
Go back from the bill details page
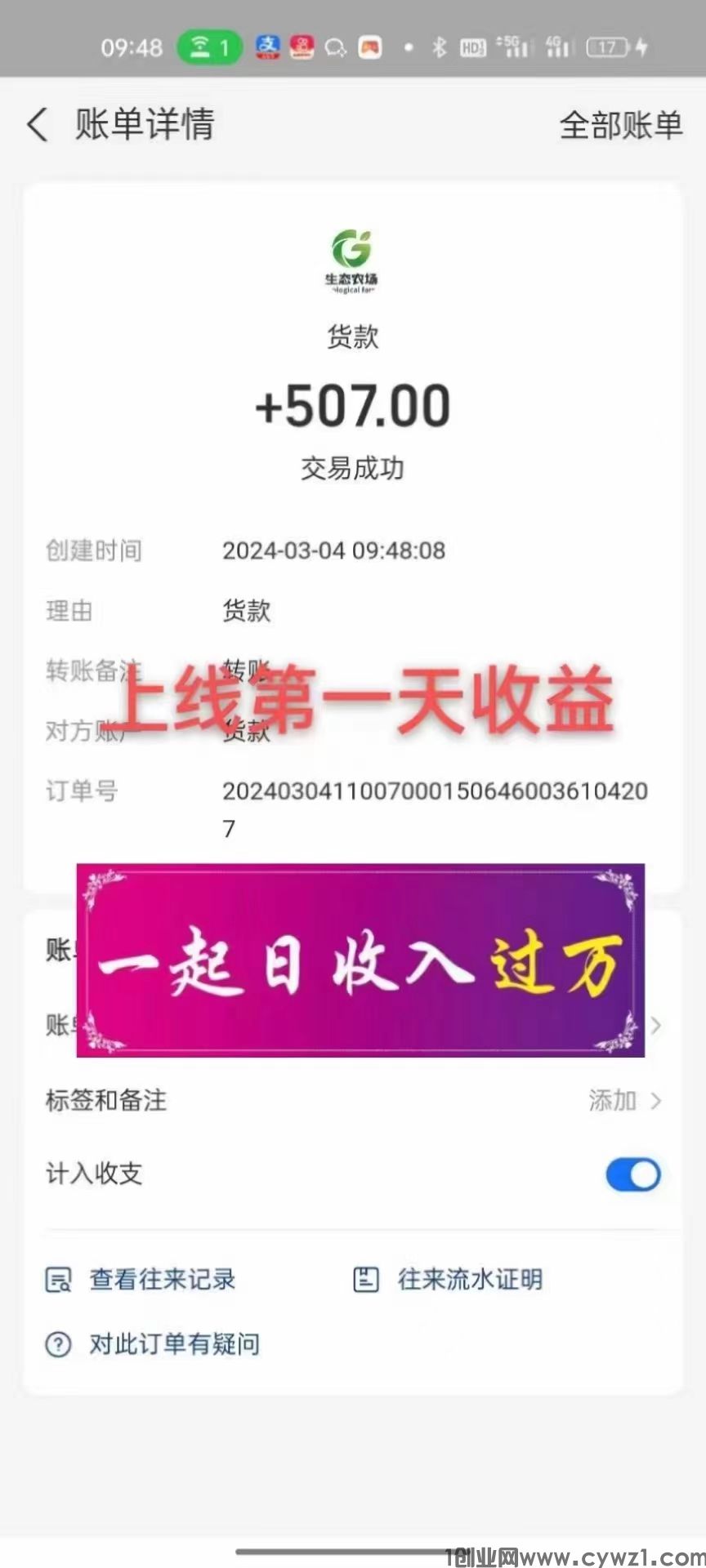[38, 125]
